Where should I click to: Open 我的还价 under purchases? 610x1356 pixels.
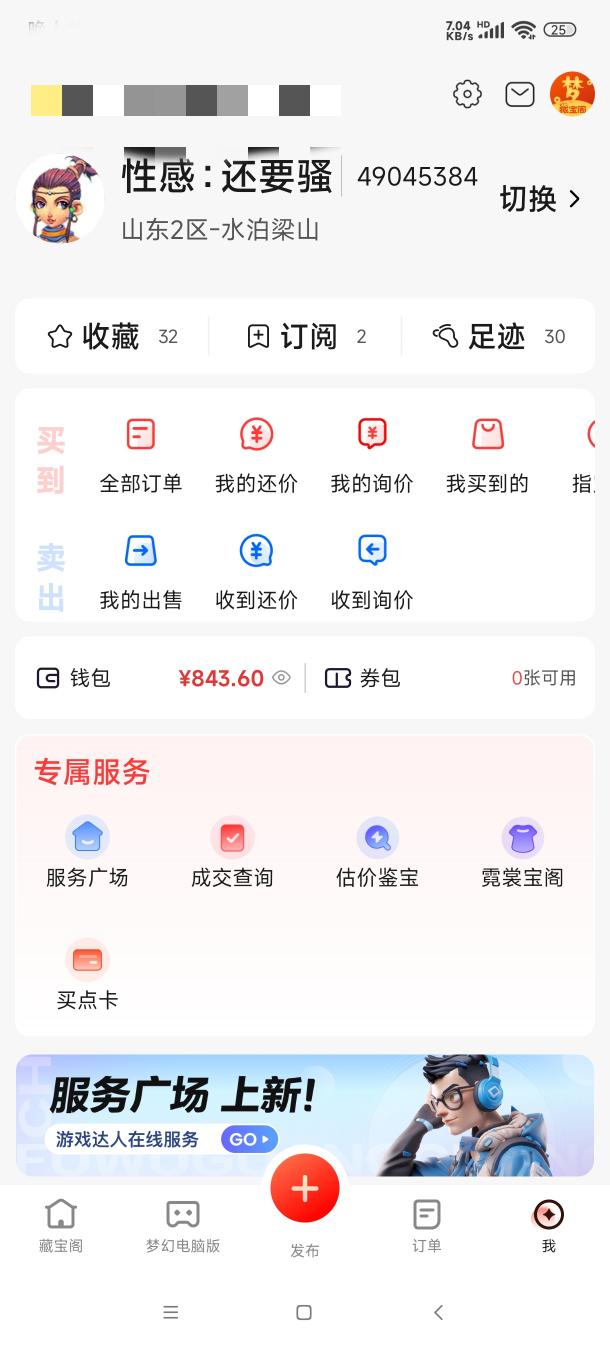tap(256, 455)
